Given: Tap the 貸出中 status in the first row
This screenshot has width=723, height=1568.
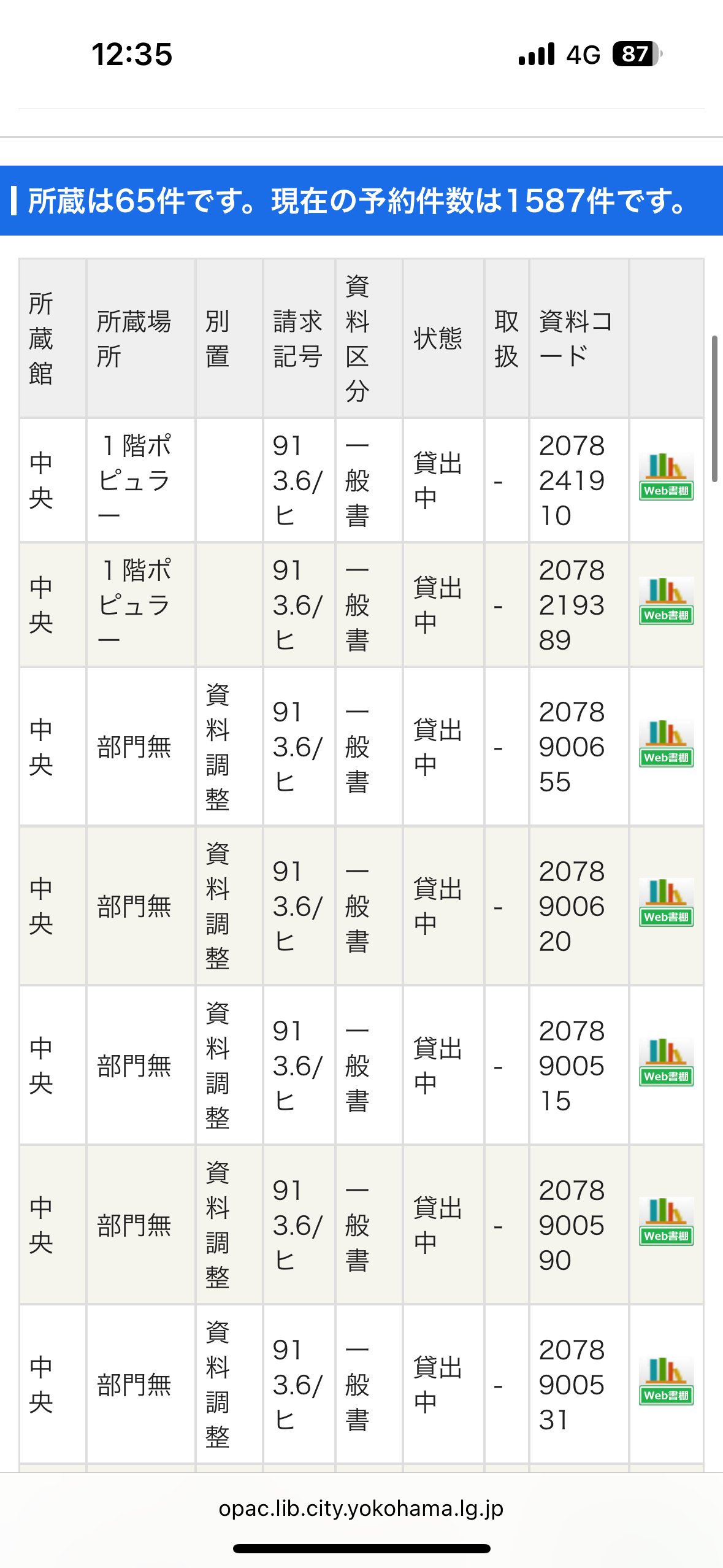Looking at the screenshot, I should pos(437,480).
